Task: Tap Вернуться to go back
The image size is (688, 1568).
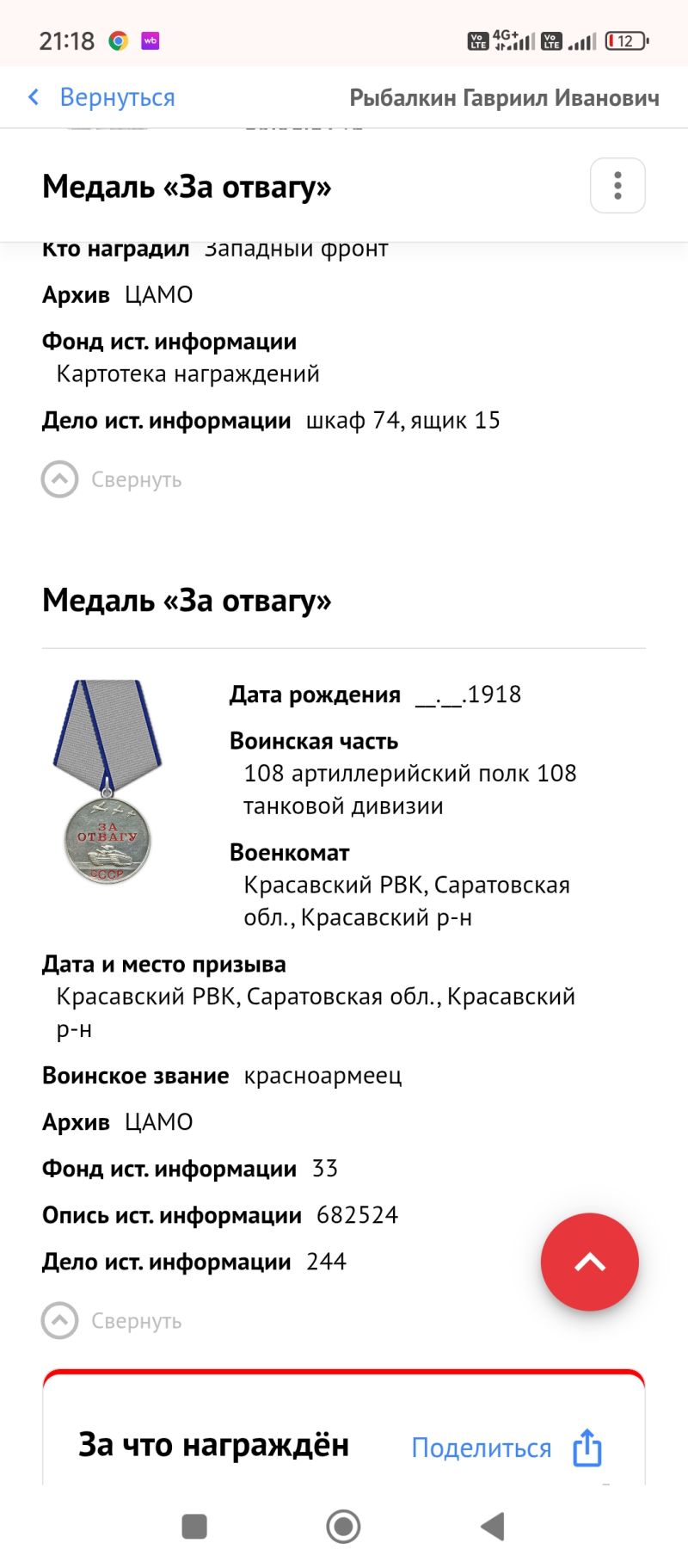Action: (x=102, y=97)
